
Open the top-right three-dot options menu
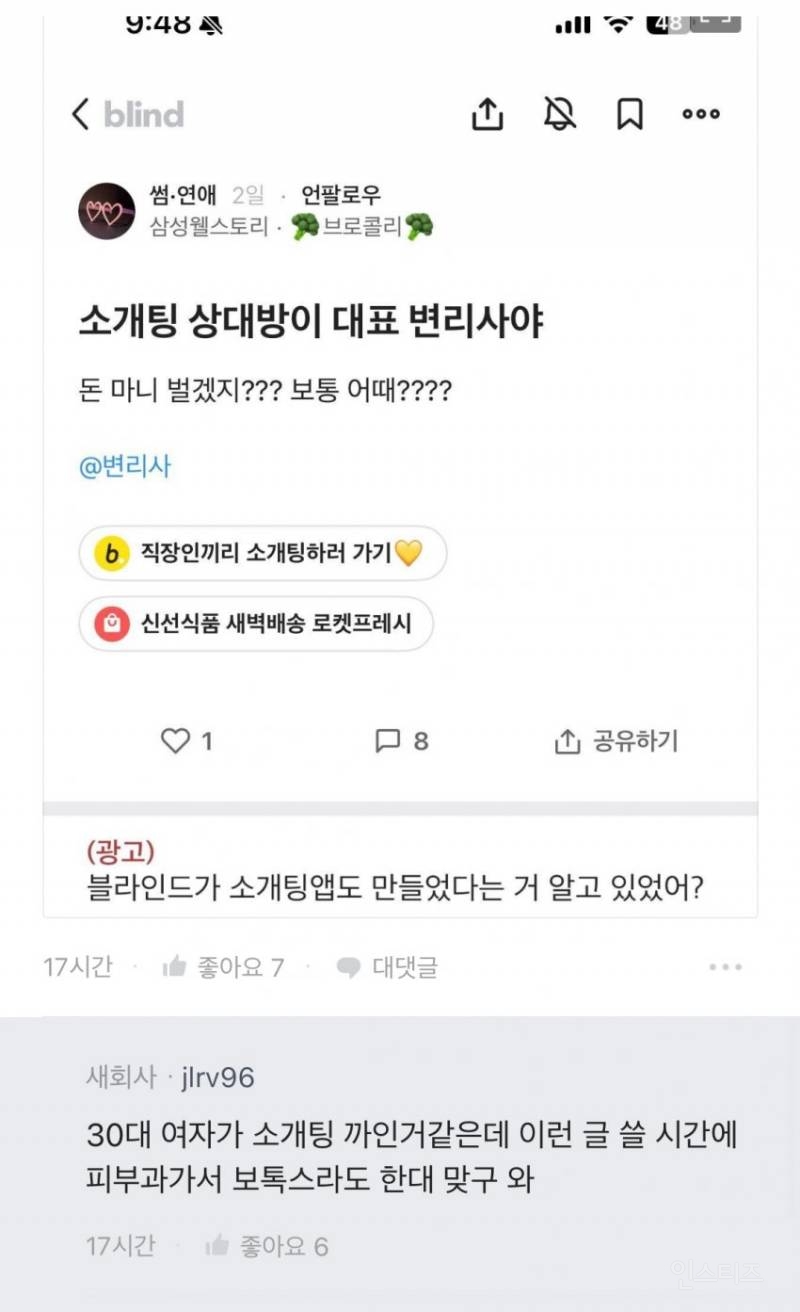(701, 114)
